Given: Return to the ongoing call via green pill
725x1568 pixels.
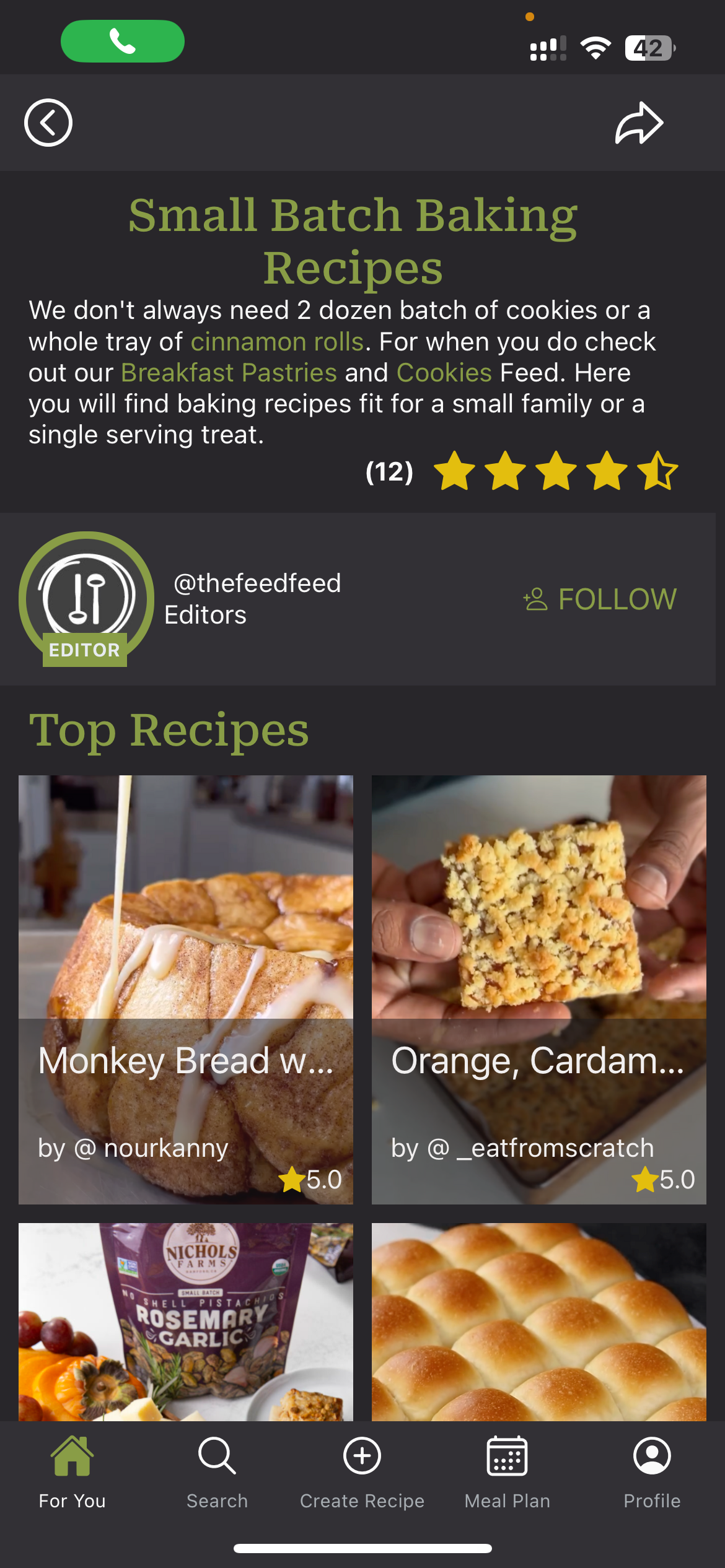Looking at the screenshot, I should [x=123, y=41].
